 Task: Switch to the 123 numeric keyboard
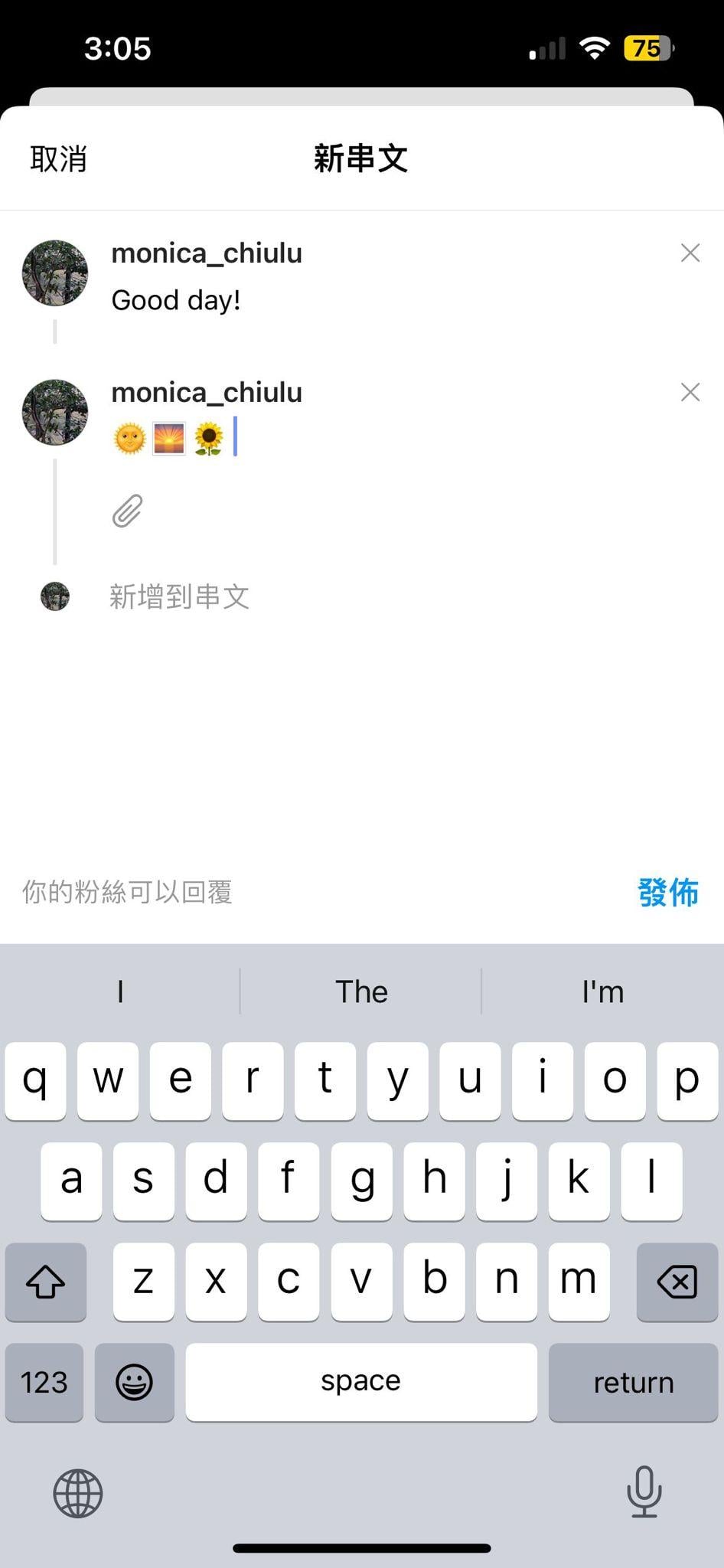(x=44, y=1383)
